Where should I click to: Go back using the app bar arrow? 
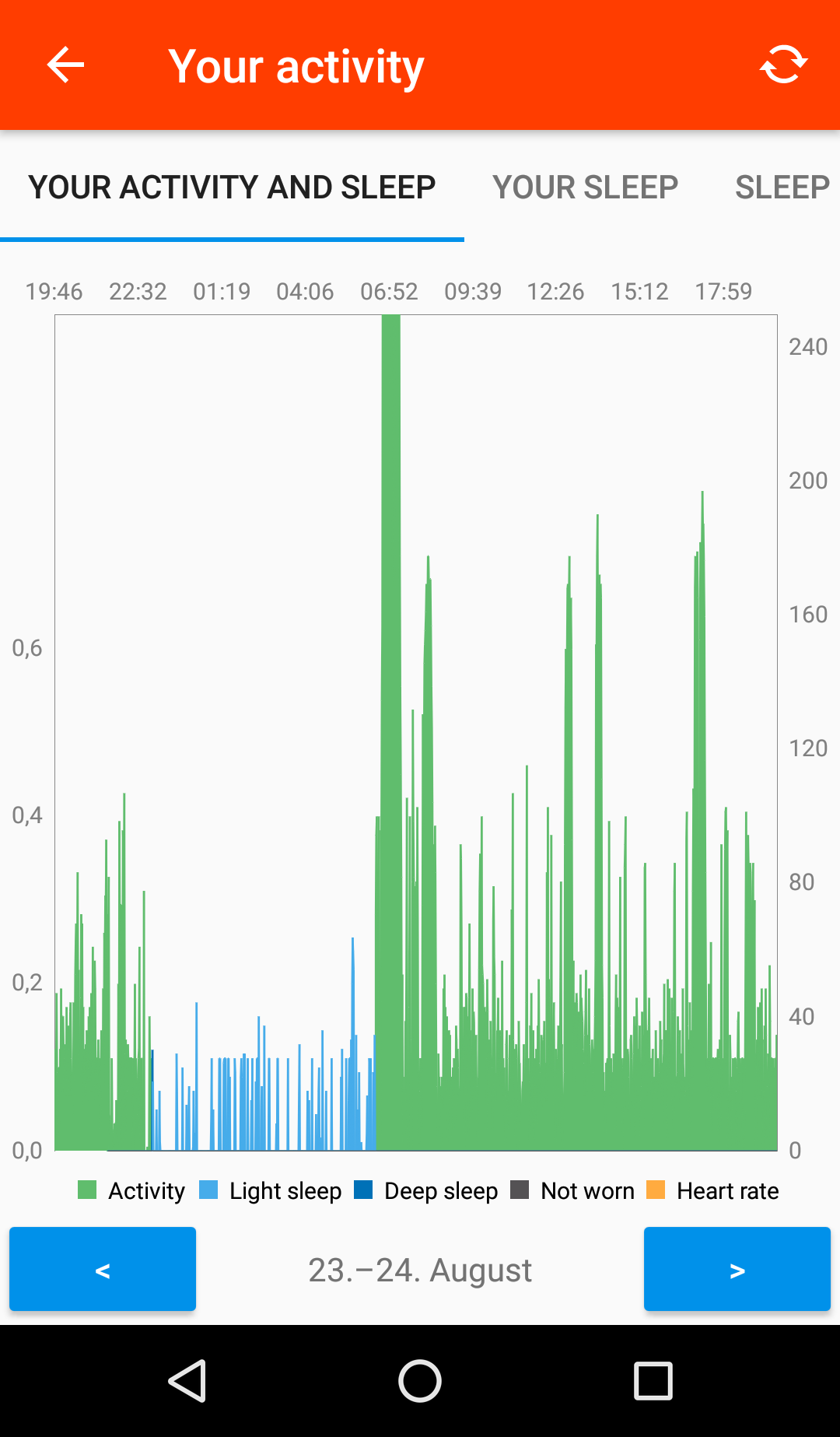(x=65, y=65)
